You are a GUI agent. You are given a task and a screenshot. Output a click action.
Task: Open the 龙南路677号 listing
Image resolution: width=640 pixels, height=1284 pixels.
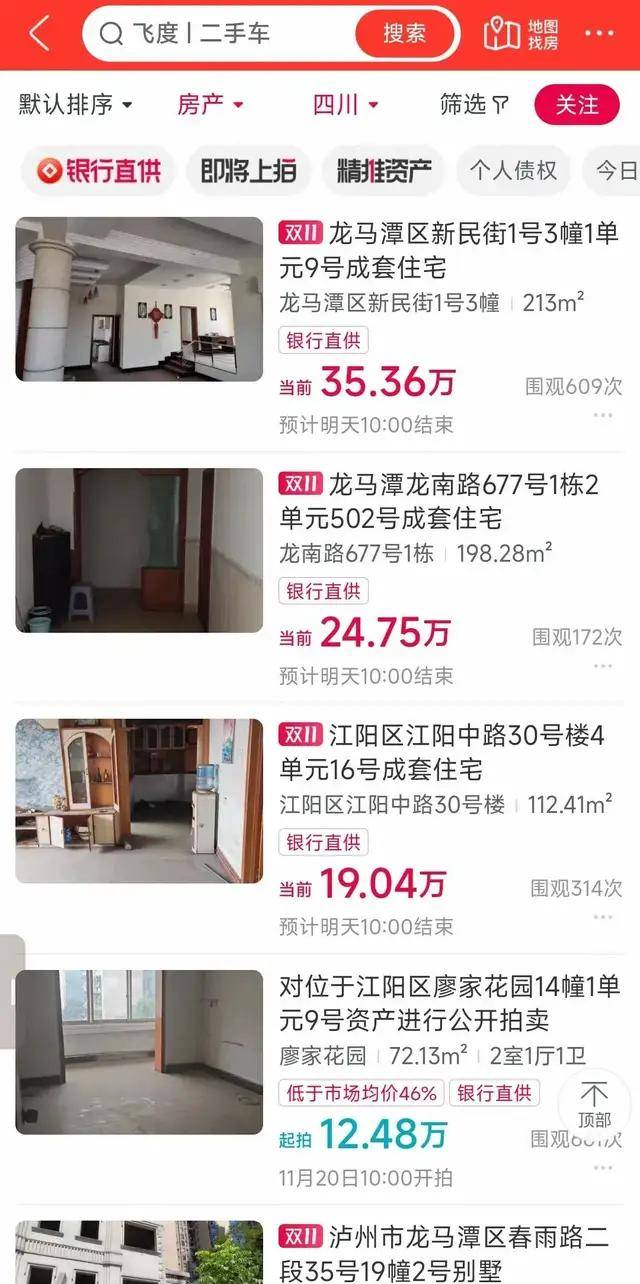pos(448,502)
